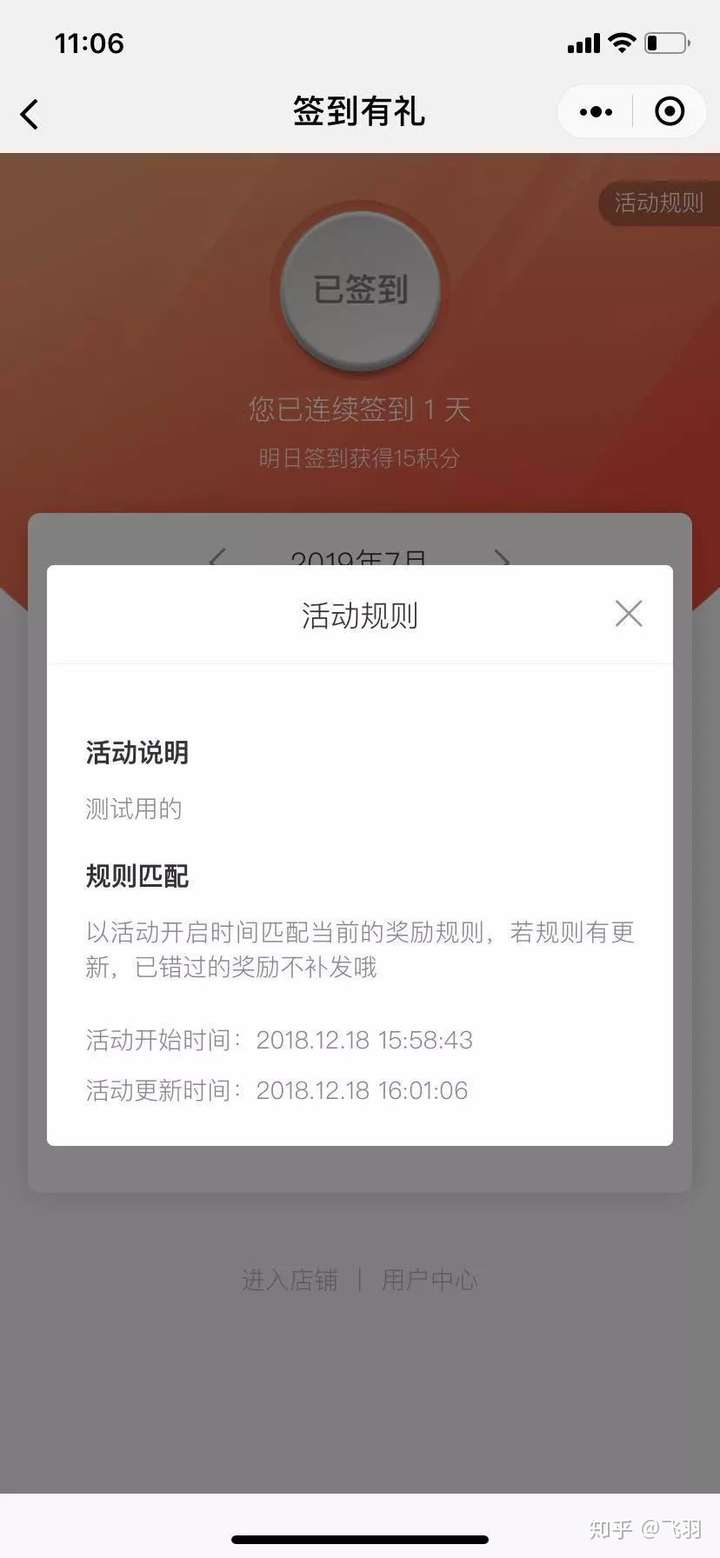Close the mini program via circle icon

pos(669,111)
